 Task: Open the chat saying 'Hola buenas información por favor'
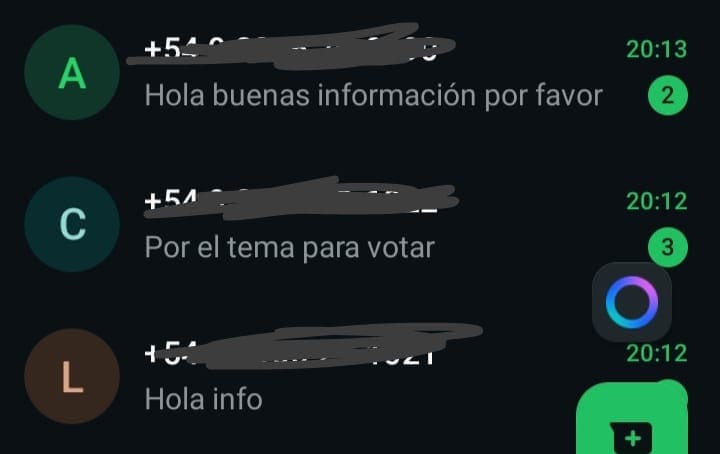click(373, 96)
